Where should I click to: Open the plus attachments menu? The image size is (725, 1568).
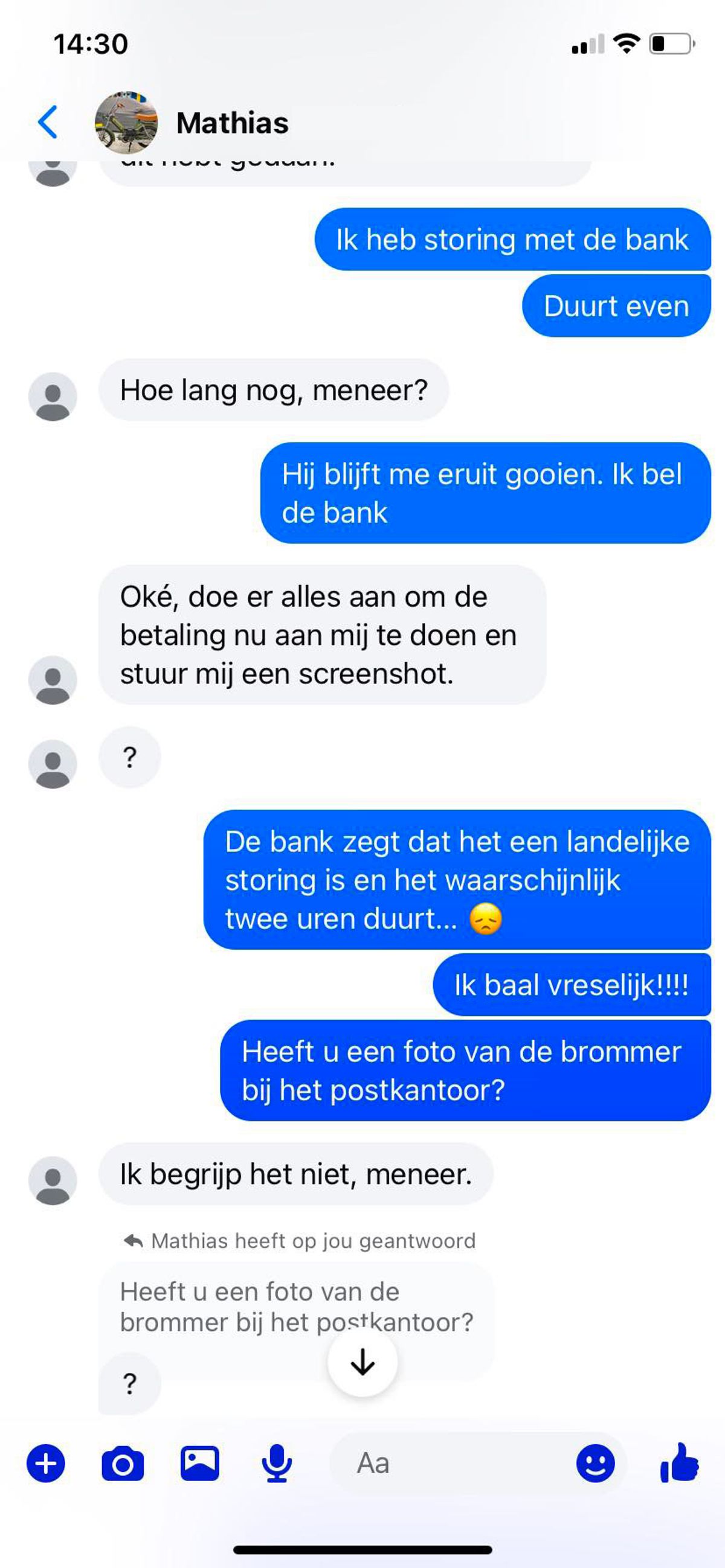click(x=46, y=1464)
